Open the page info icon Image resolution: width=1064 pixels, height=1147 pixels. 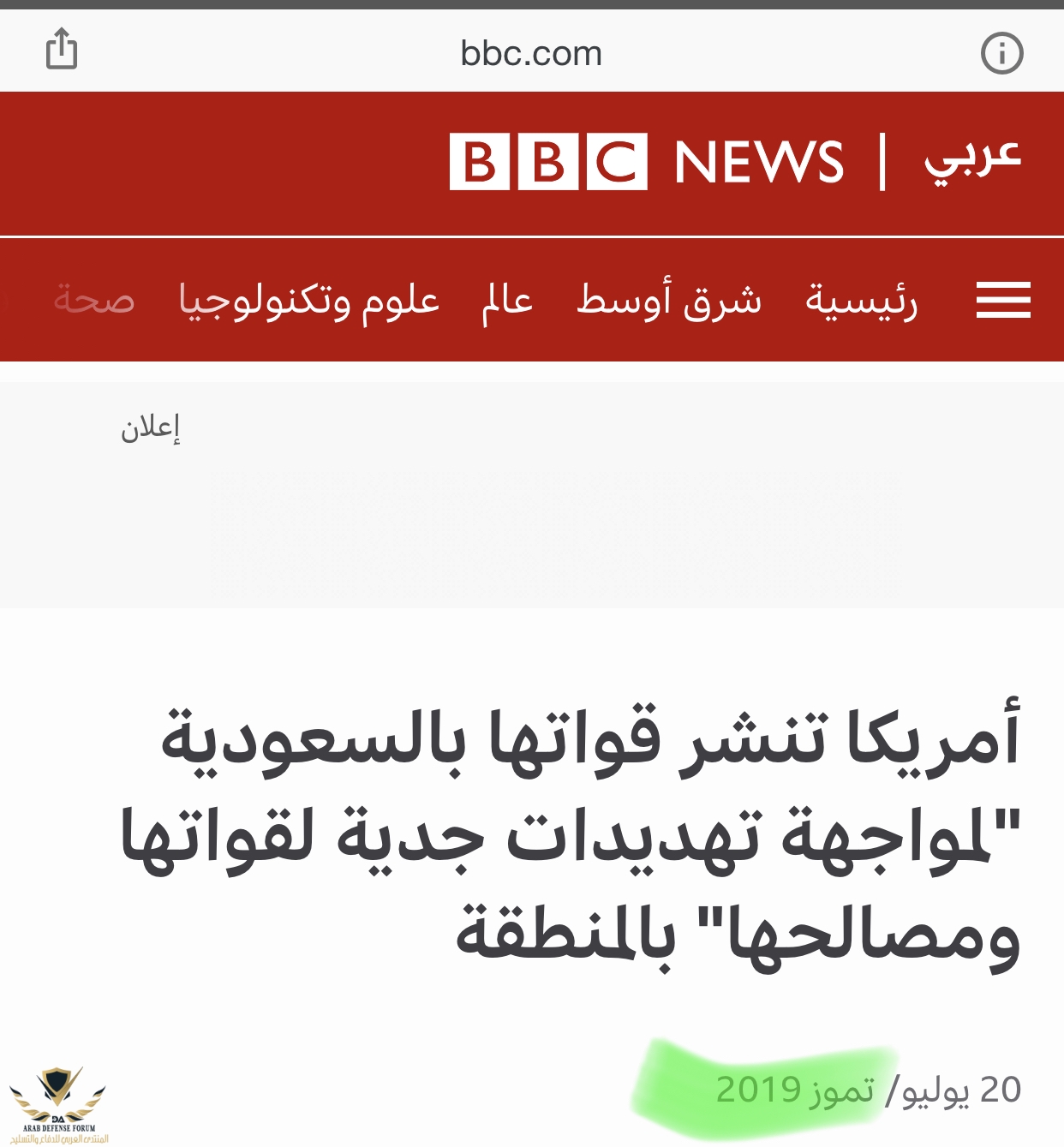(1001, 53)
